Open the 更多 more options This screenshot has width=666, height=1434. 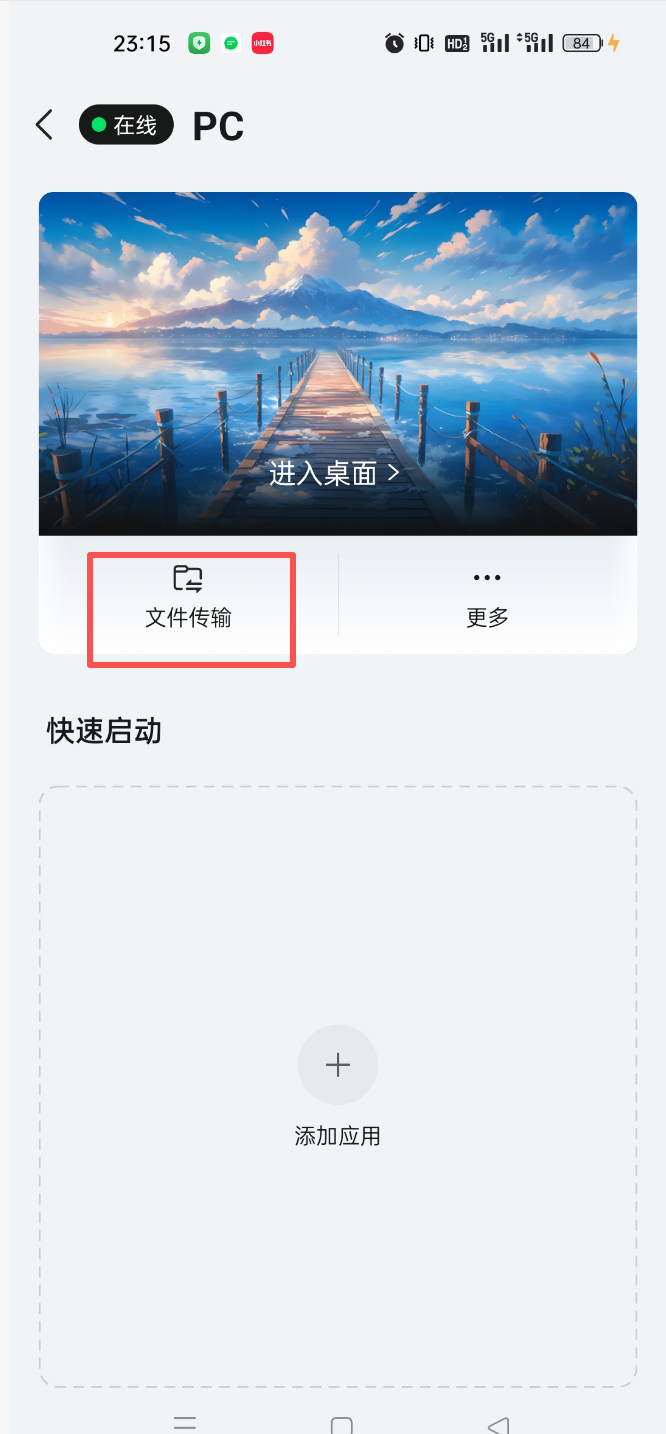point(487,597)
